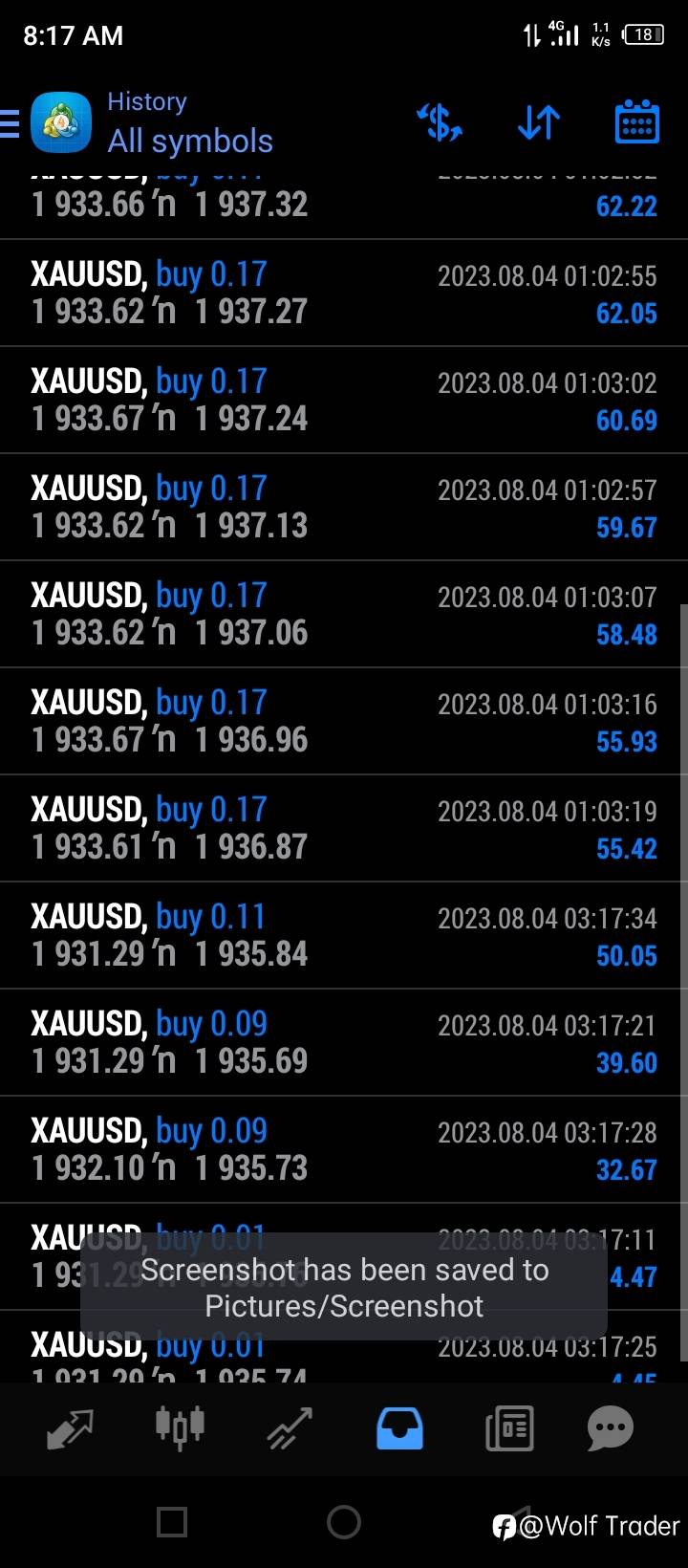Open trade with profit 58.48
The width and height of the screenshot is (688, 1568).
[343, 614]
